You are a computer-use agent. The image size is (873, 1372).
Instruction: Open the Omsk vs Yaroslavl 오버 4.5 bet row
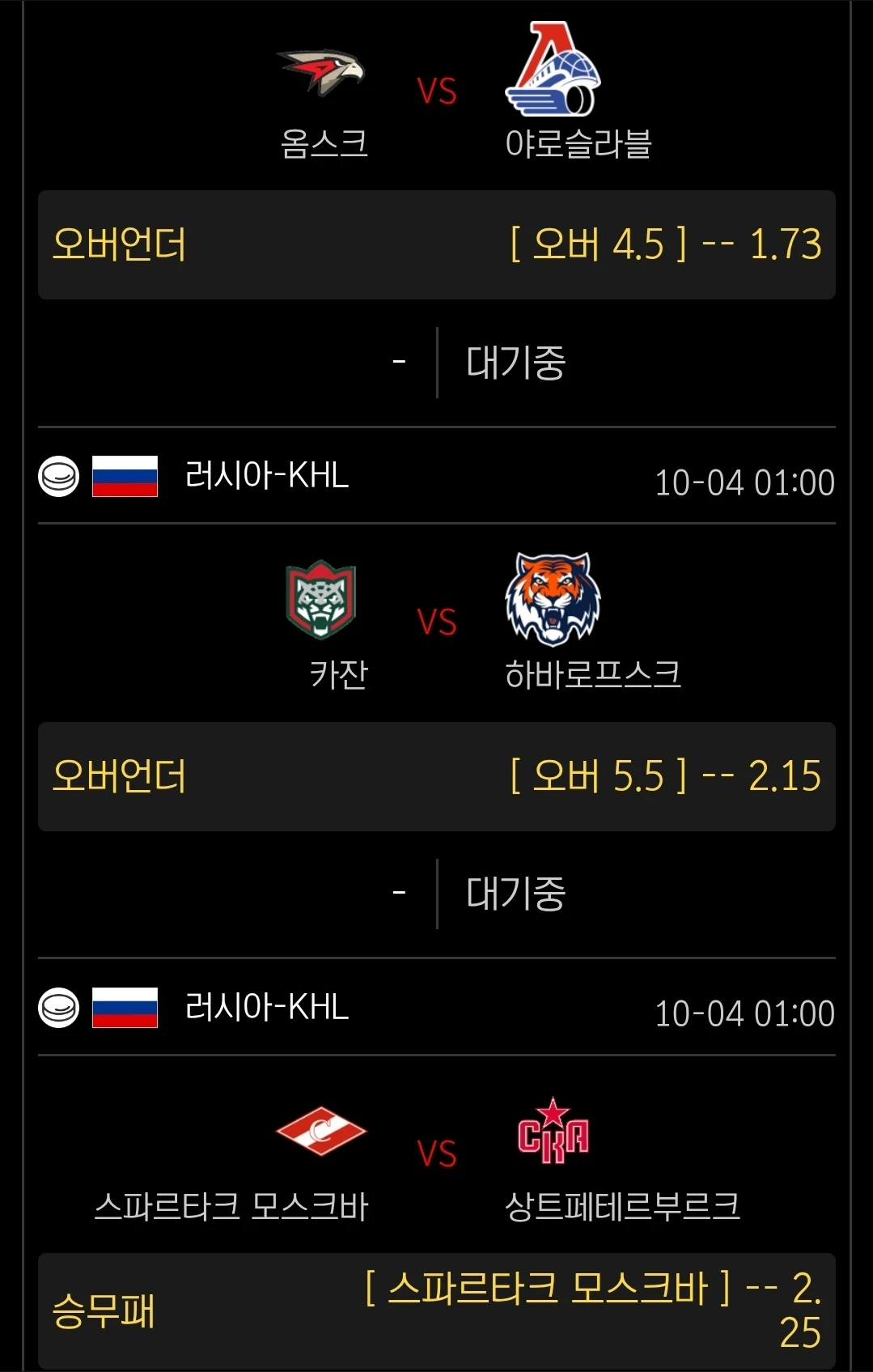436,244
